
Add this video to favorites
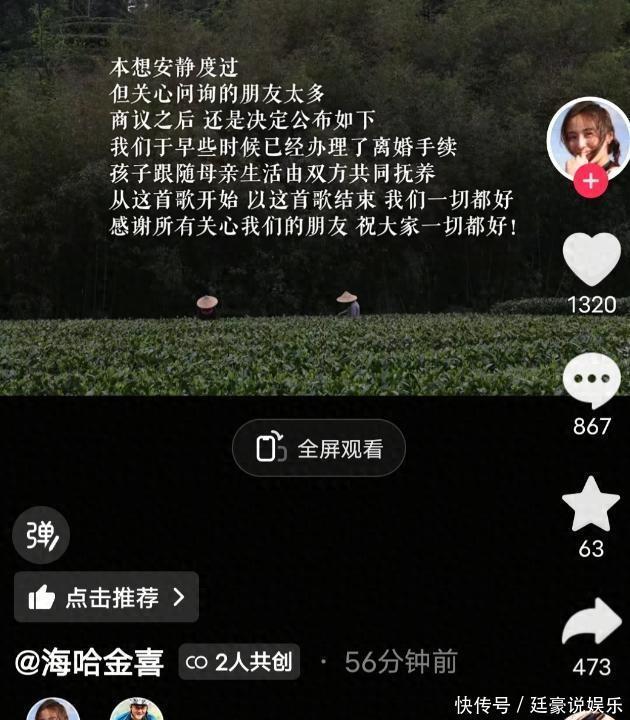coord(591,505)
